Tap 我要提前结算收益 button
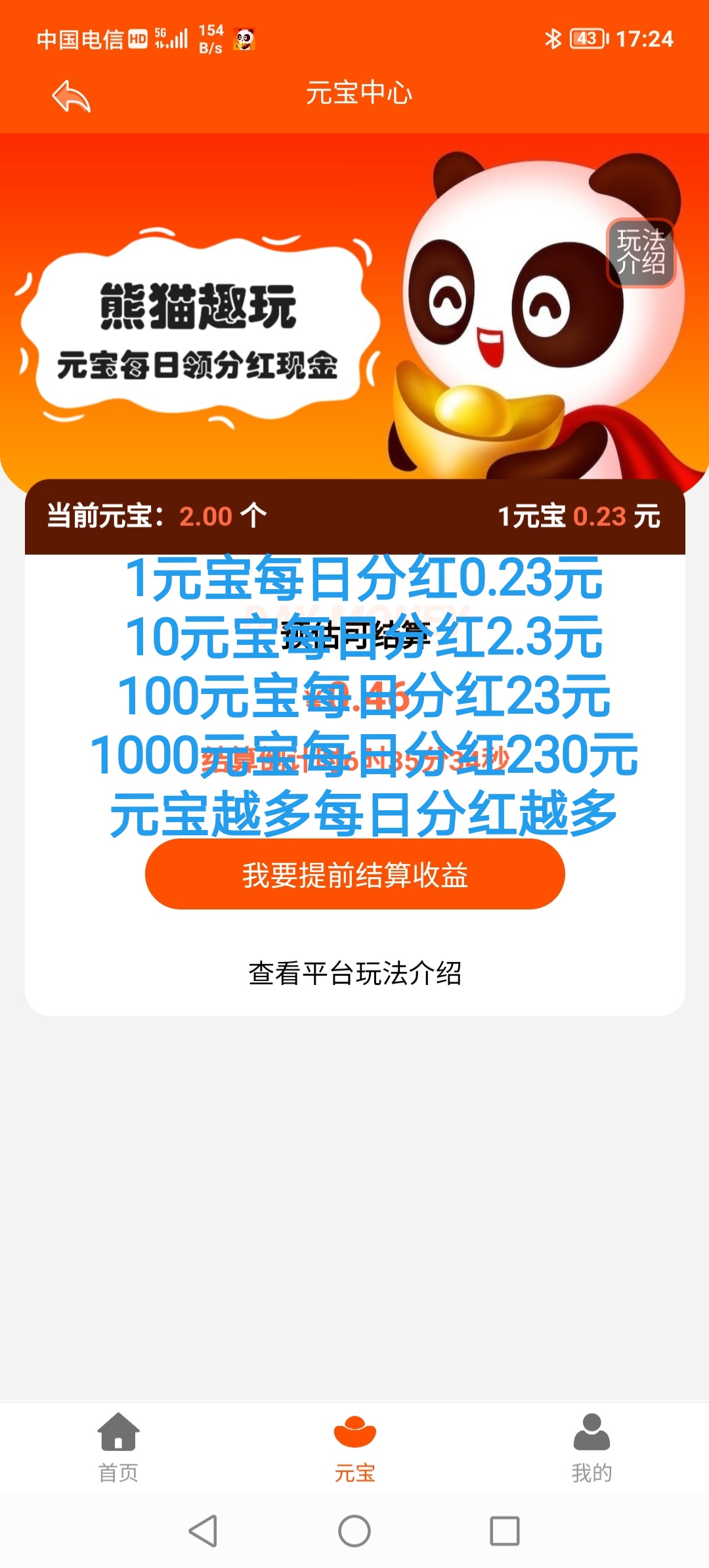The image size is (709, 1568). 354,875
